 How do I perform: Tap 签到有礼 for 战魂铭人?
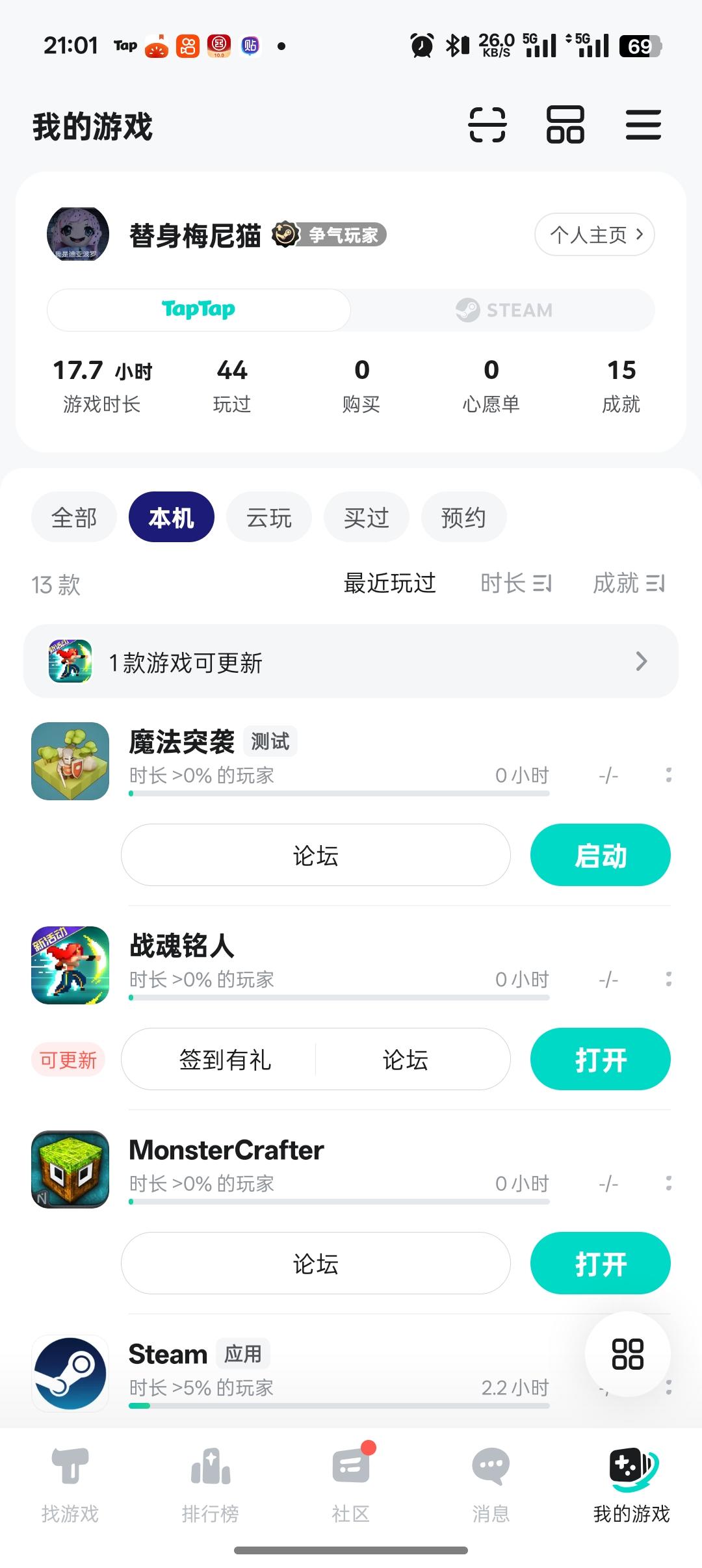(x=224, y=1059)
